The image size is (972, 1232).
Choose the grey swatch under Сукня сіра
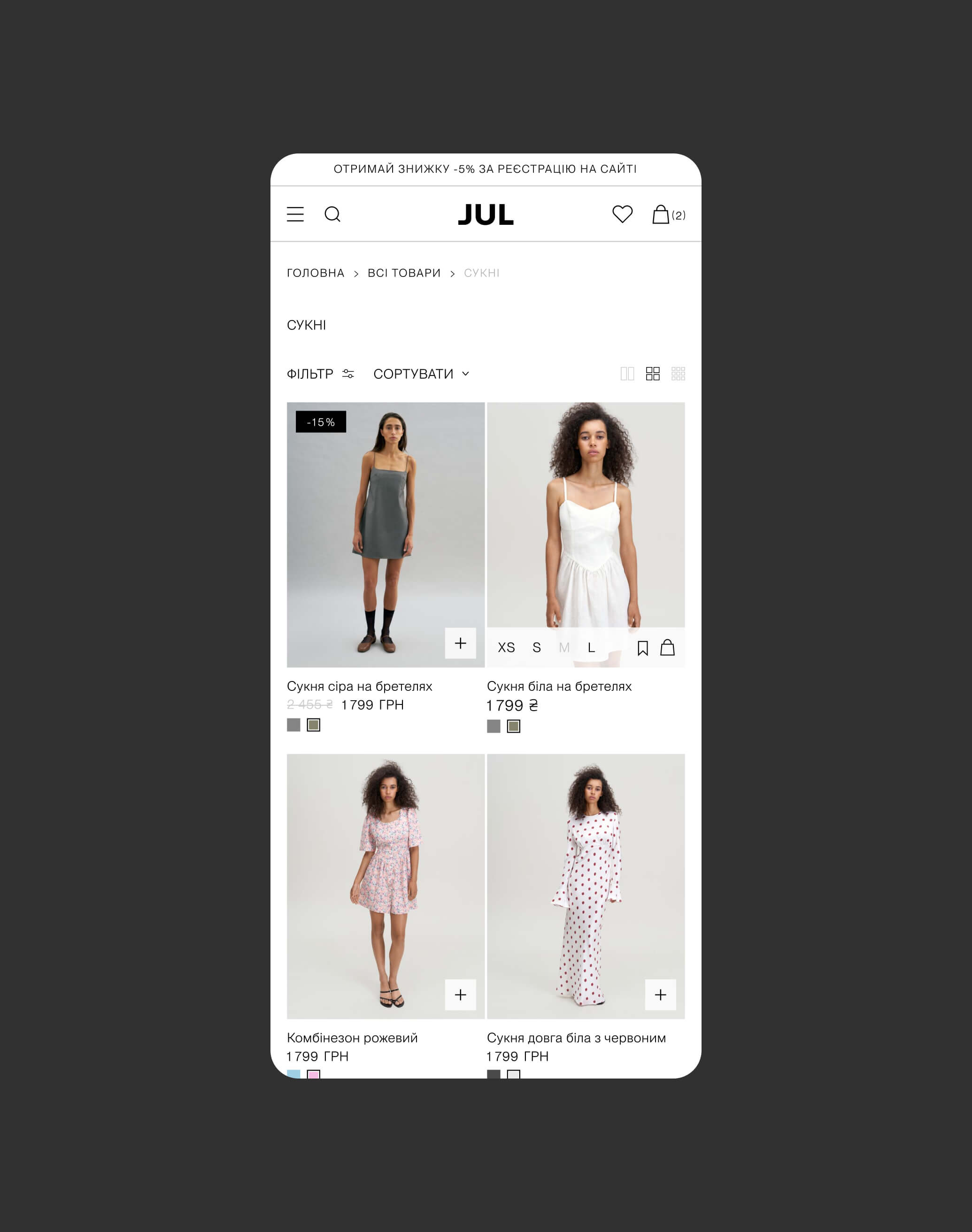(293, 725)
